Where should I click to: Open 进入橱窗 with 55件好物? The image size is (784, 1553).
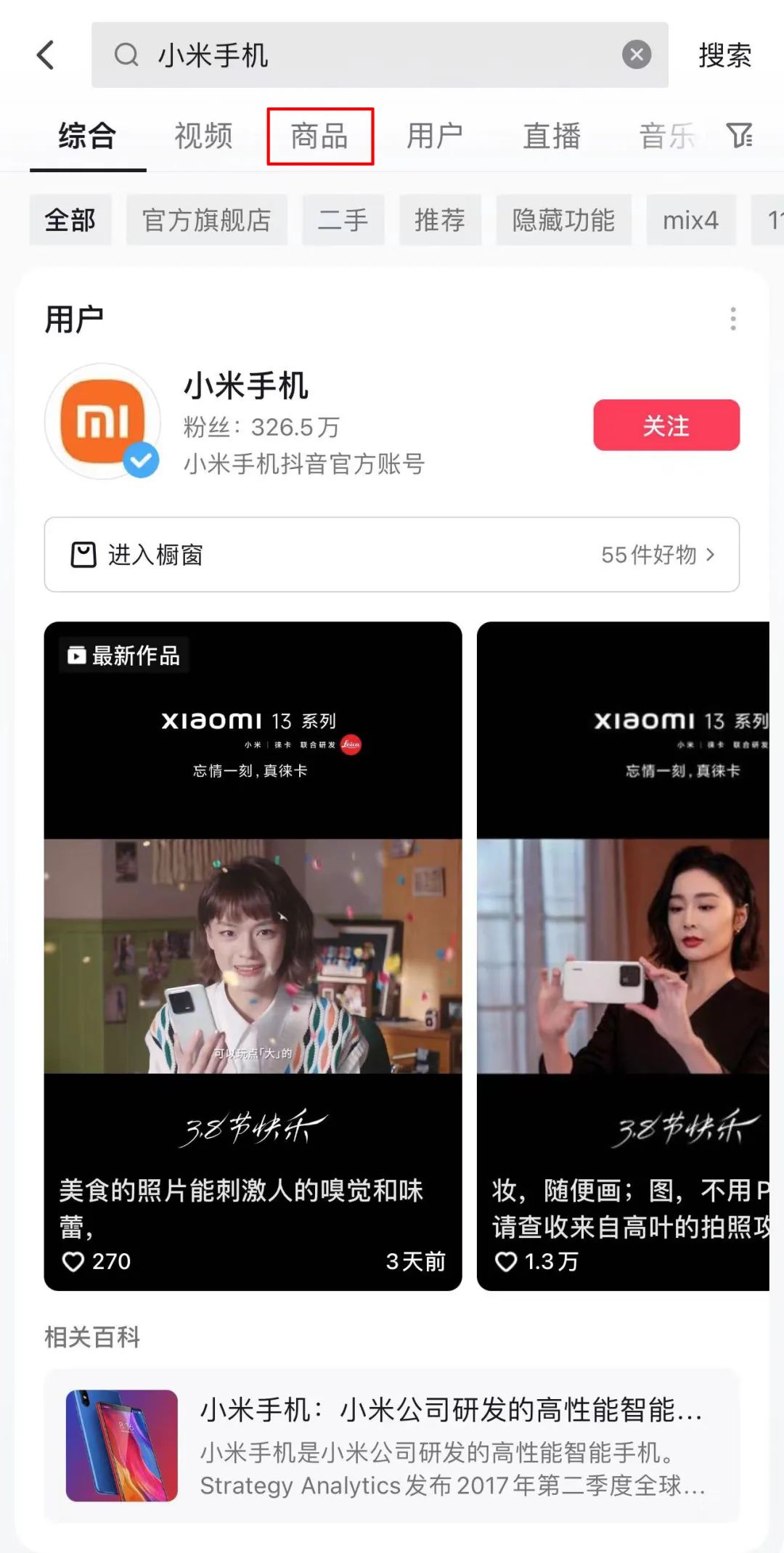coord(392,555)
